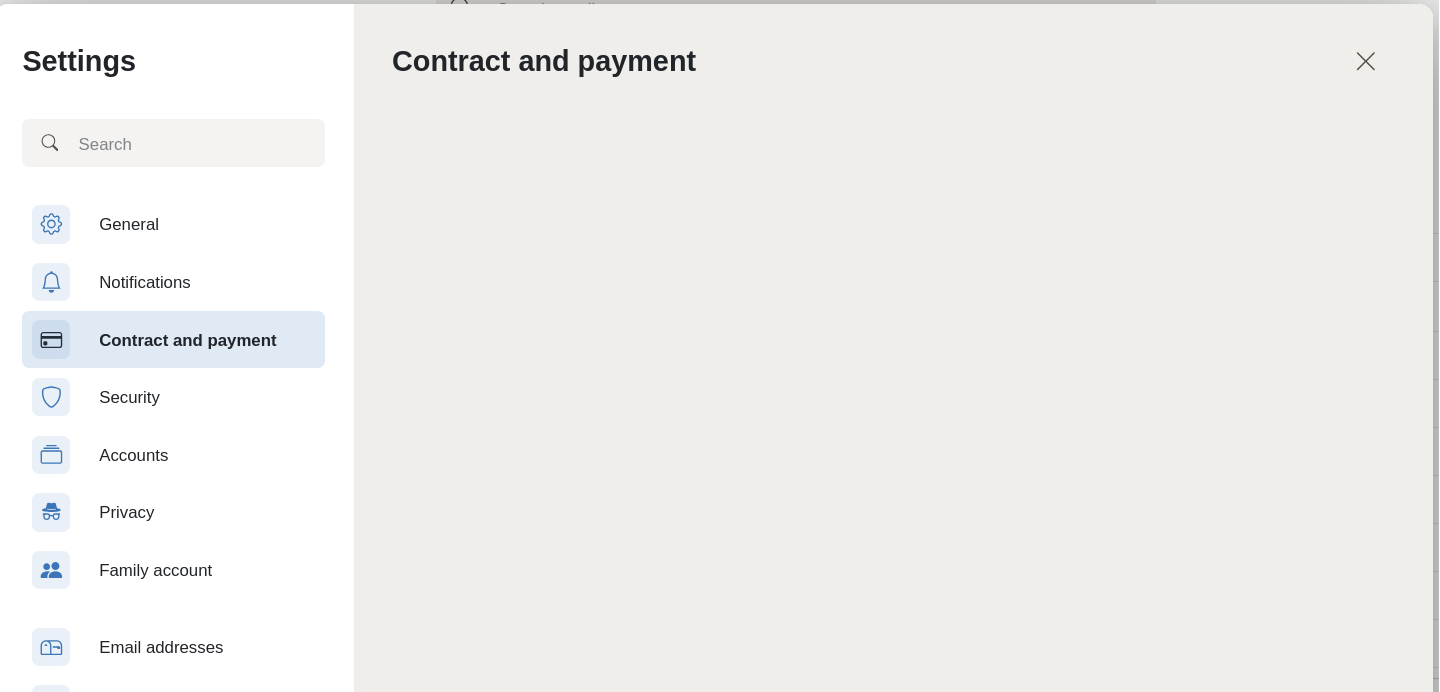Open Security settings
The width and height of the screenshot is (1440, 692).
(x=129, y=398)
